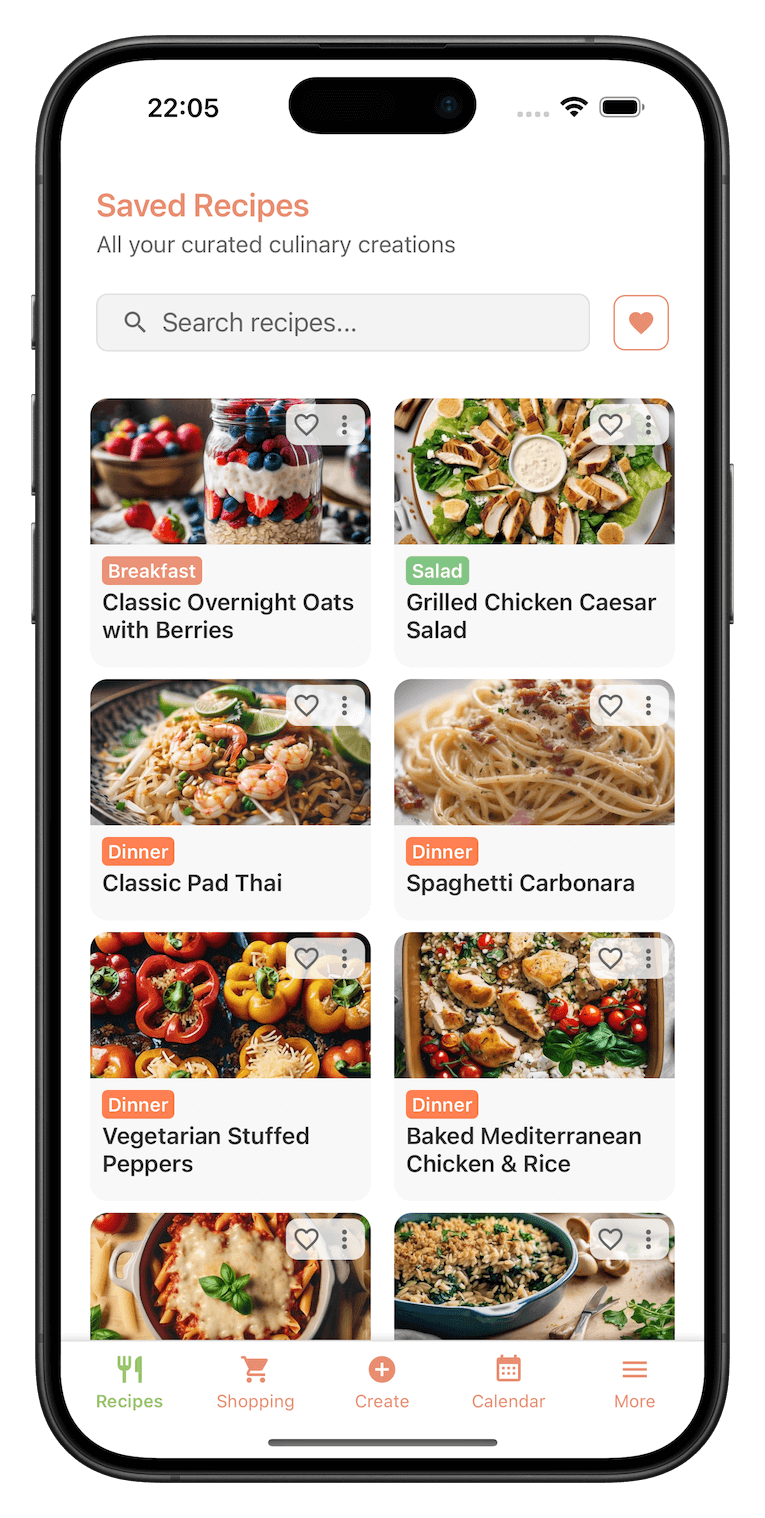765x1518 pixels.
Task: Like the Vegetarian Stuffed Peppers recipe
Action: [306, 959]
